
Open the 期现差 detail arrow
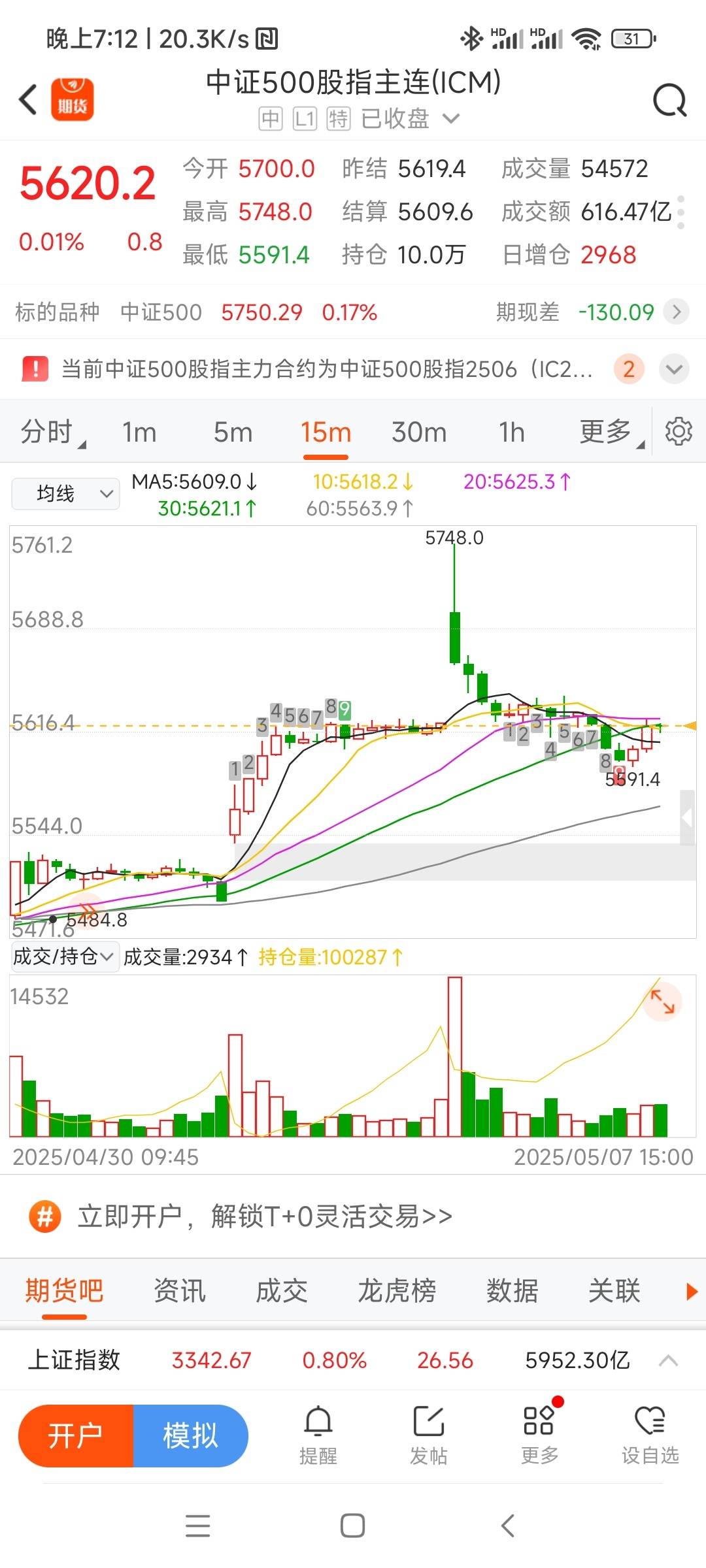[x=676, y=312]
